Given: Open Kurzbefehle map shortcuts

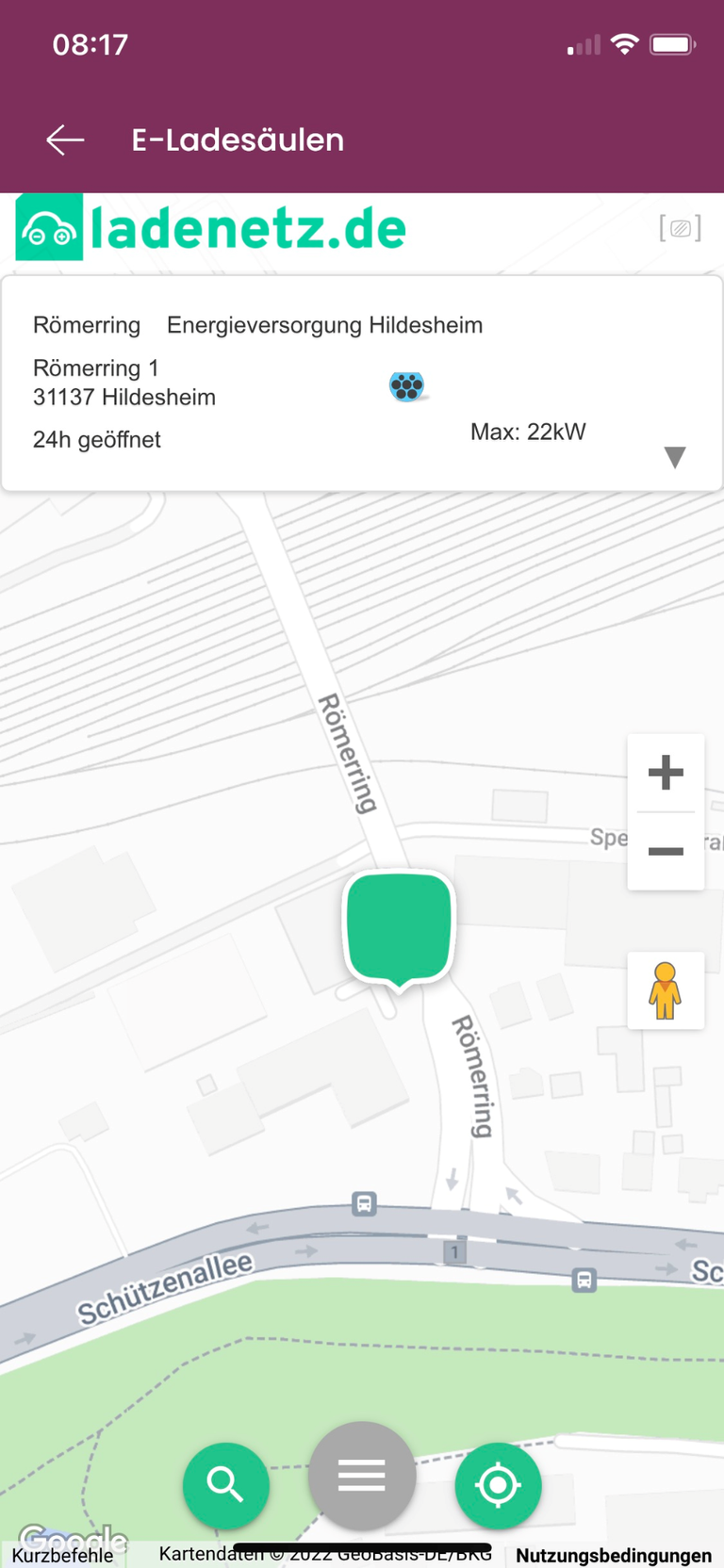Looking at the screenshot, I should (x=63, y=1555).
